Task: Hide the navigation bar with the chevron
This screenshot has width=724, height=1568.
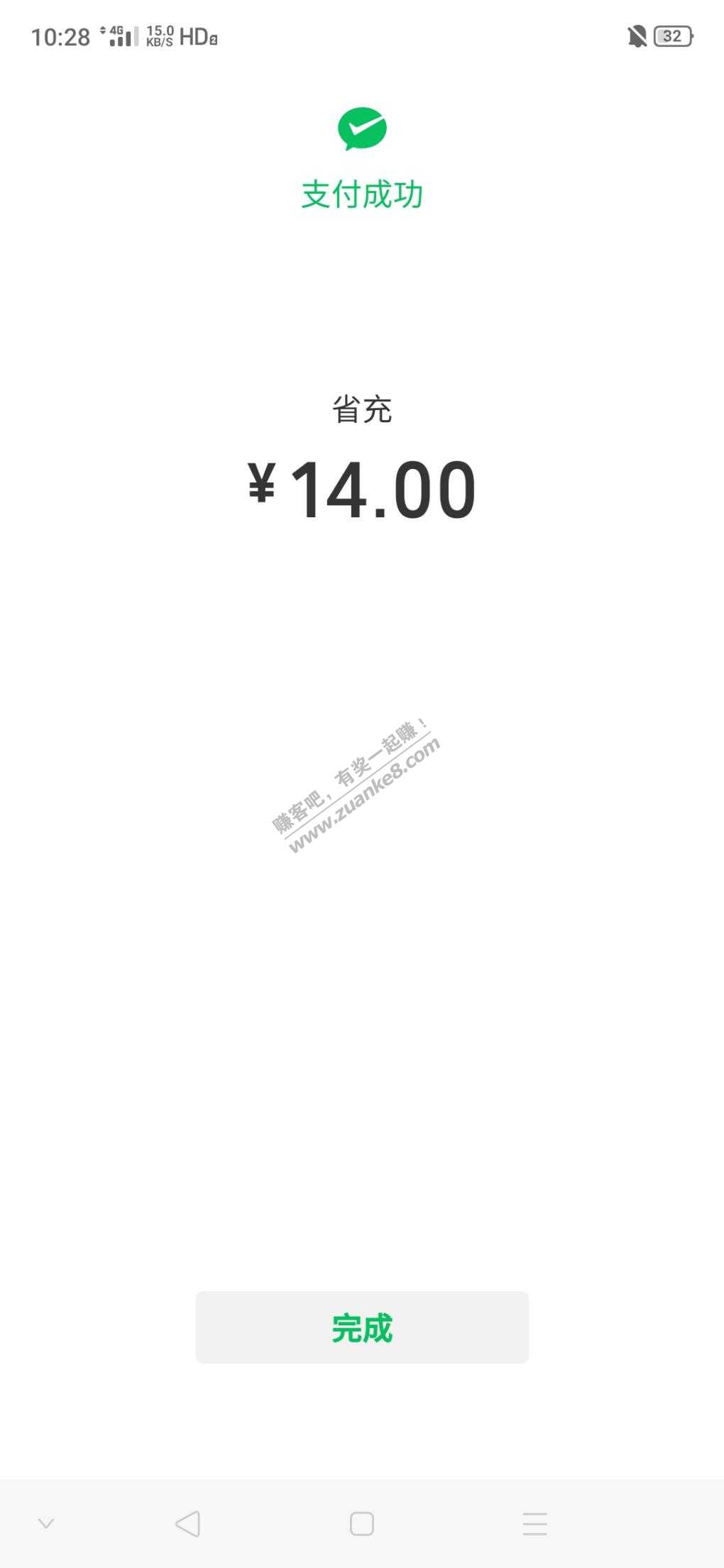Action: tap(46, 1523)
